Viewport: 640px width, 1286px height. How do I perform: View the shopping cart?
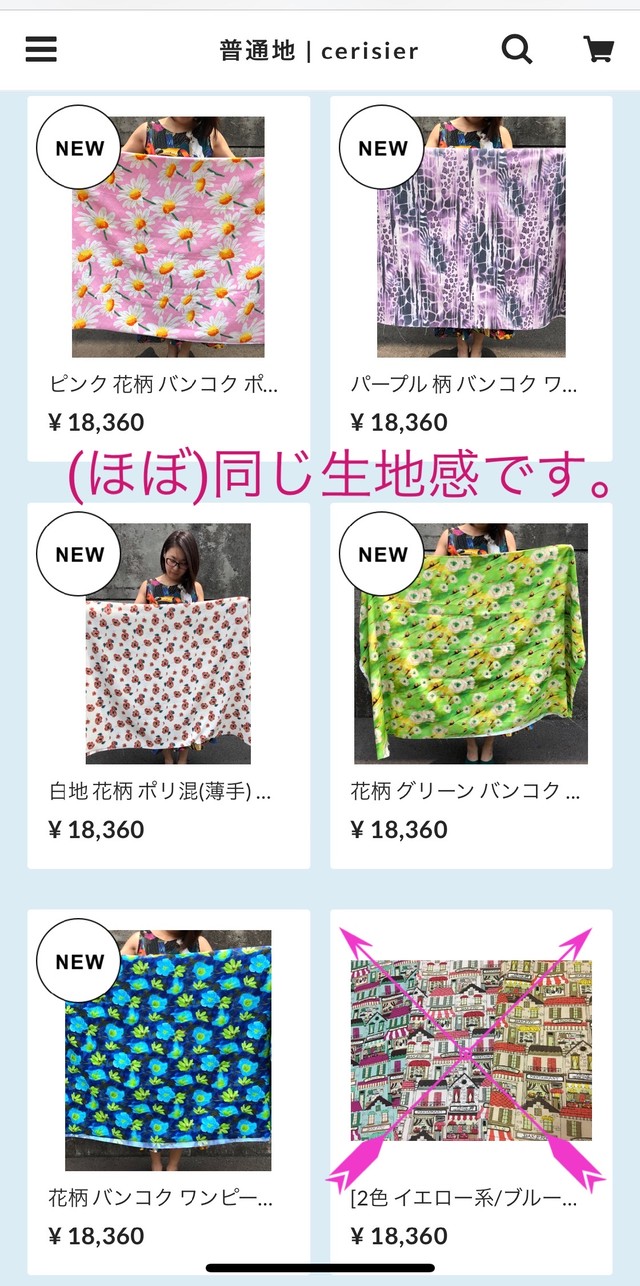tap(598, 49)
